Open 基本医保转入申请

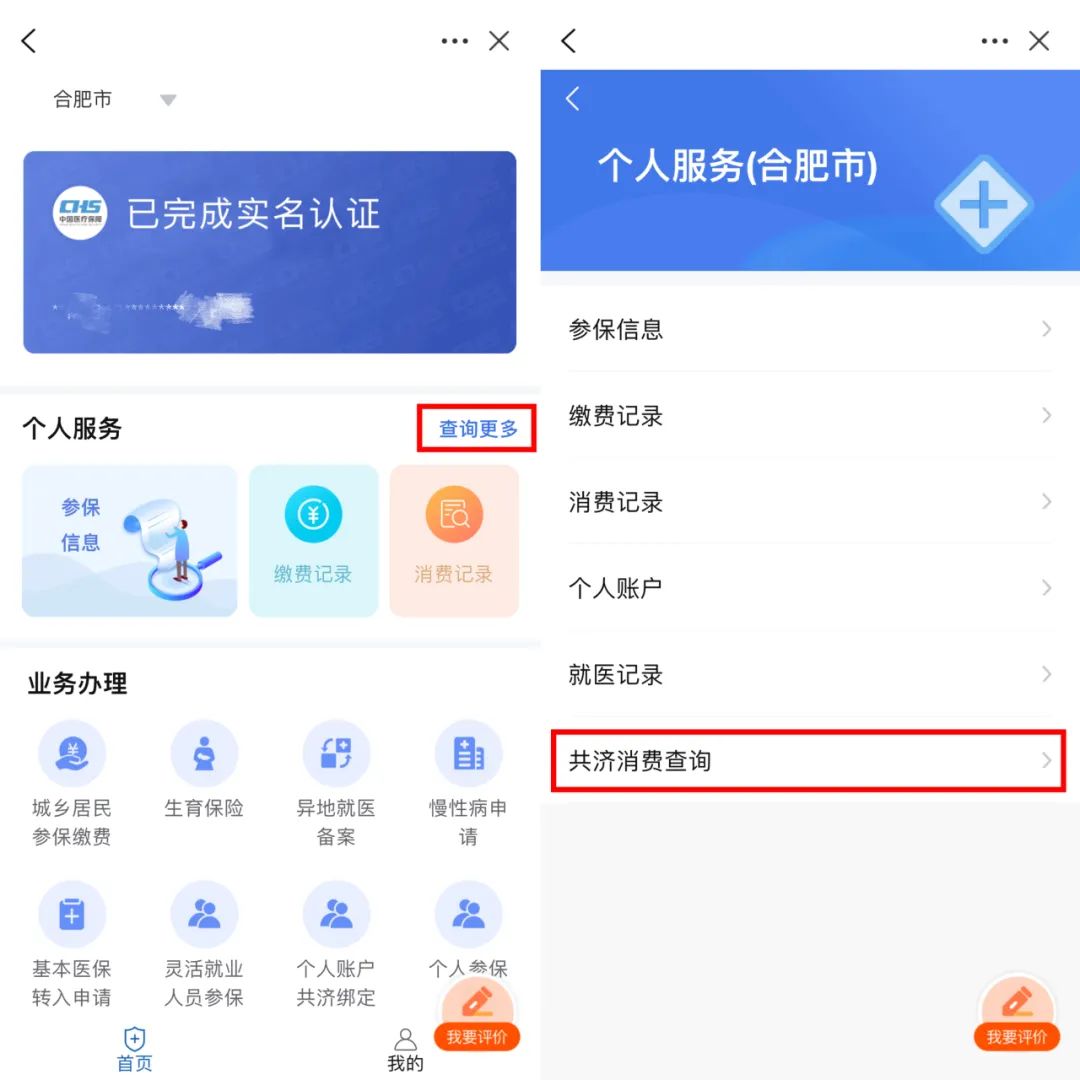pyautogui.click(x=71, y=943)
